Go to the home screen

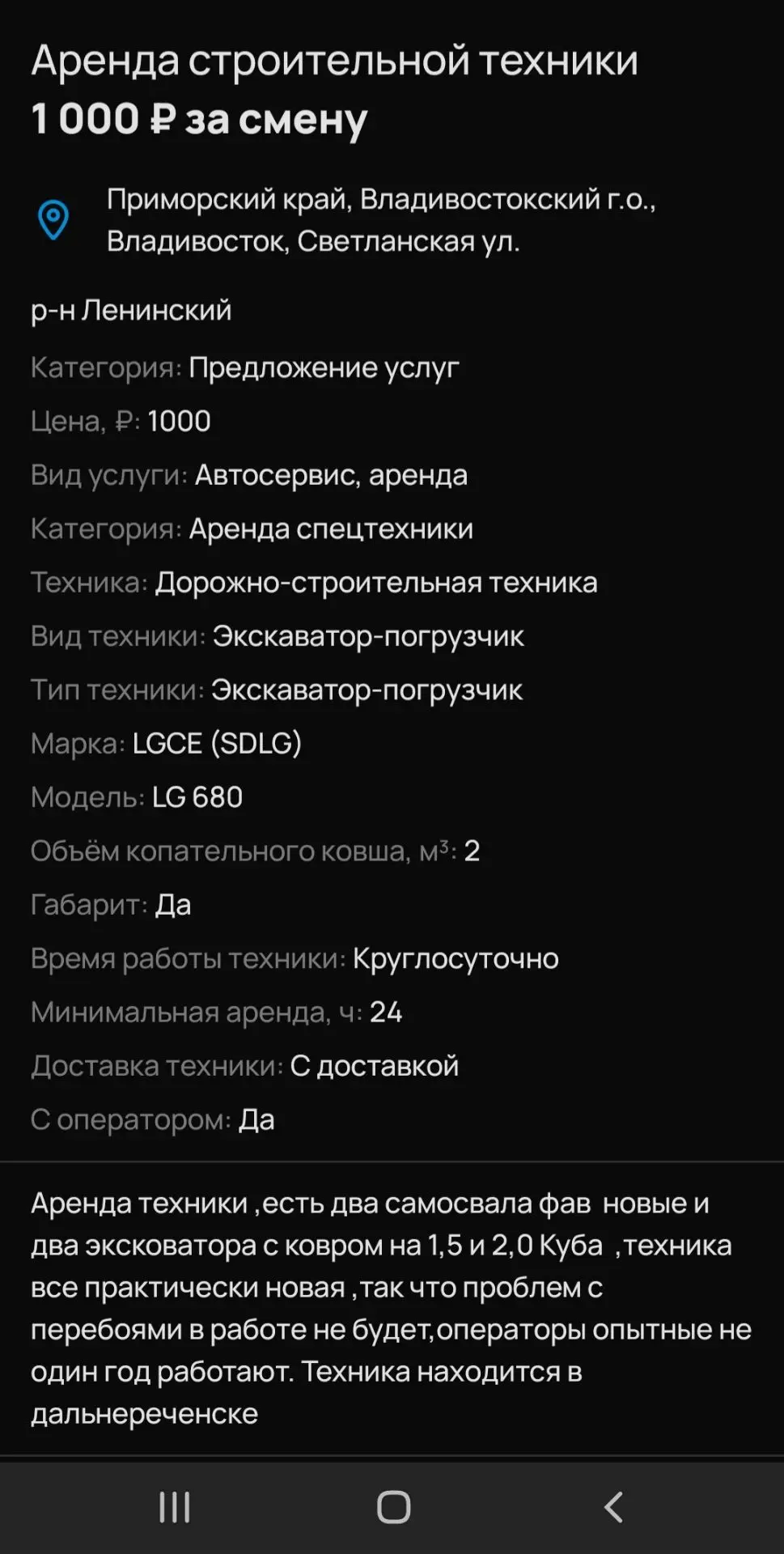(393, 1507)
